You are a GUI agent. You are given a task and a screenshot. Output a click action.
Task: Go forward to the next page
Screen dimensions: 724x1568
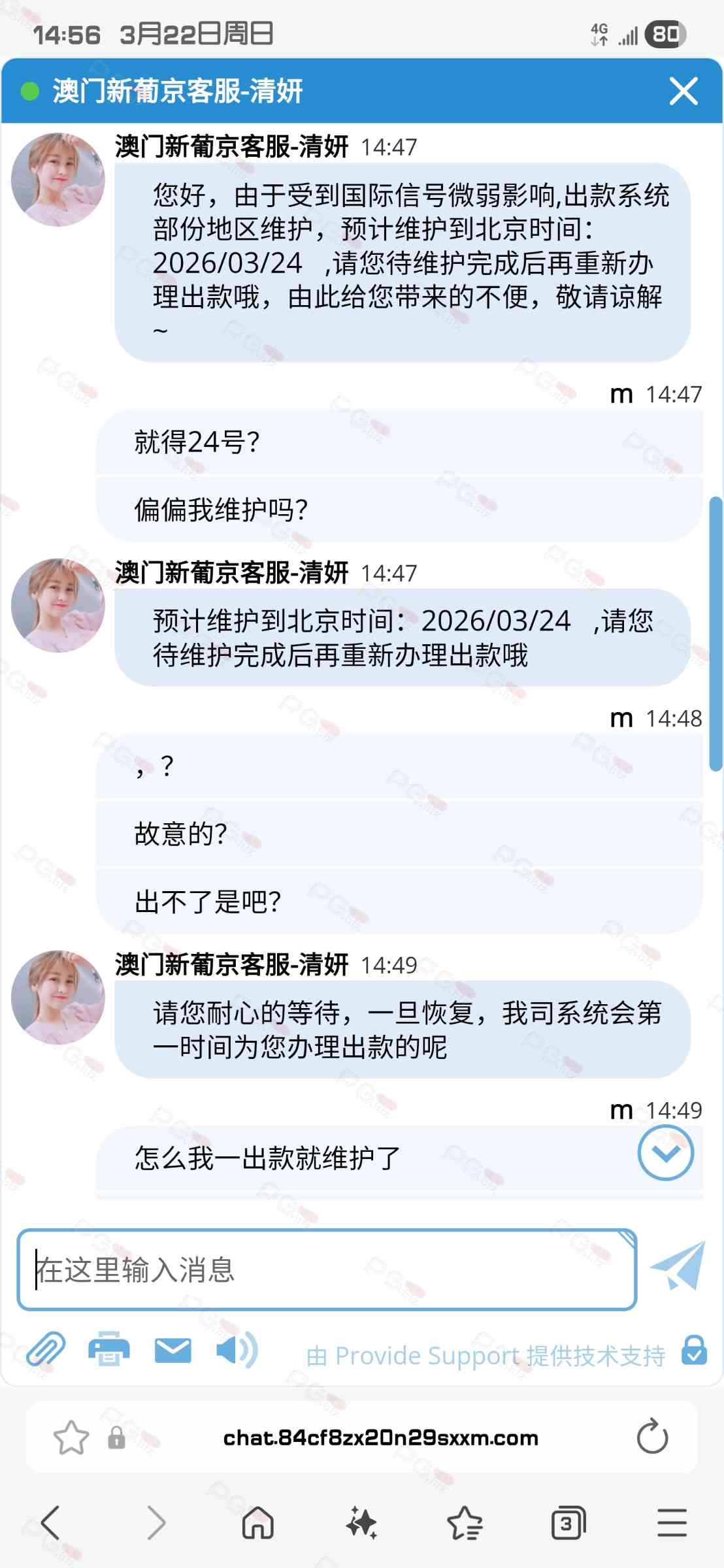[x=156, y=1523]
